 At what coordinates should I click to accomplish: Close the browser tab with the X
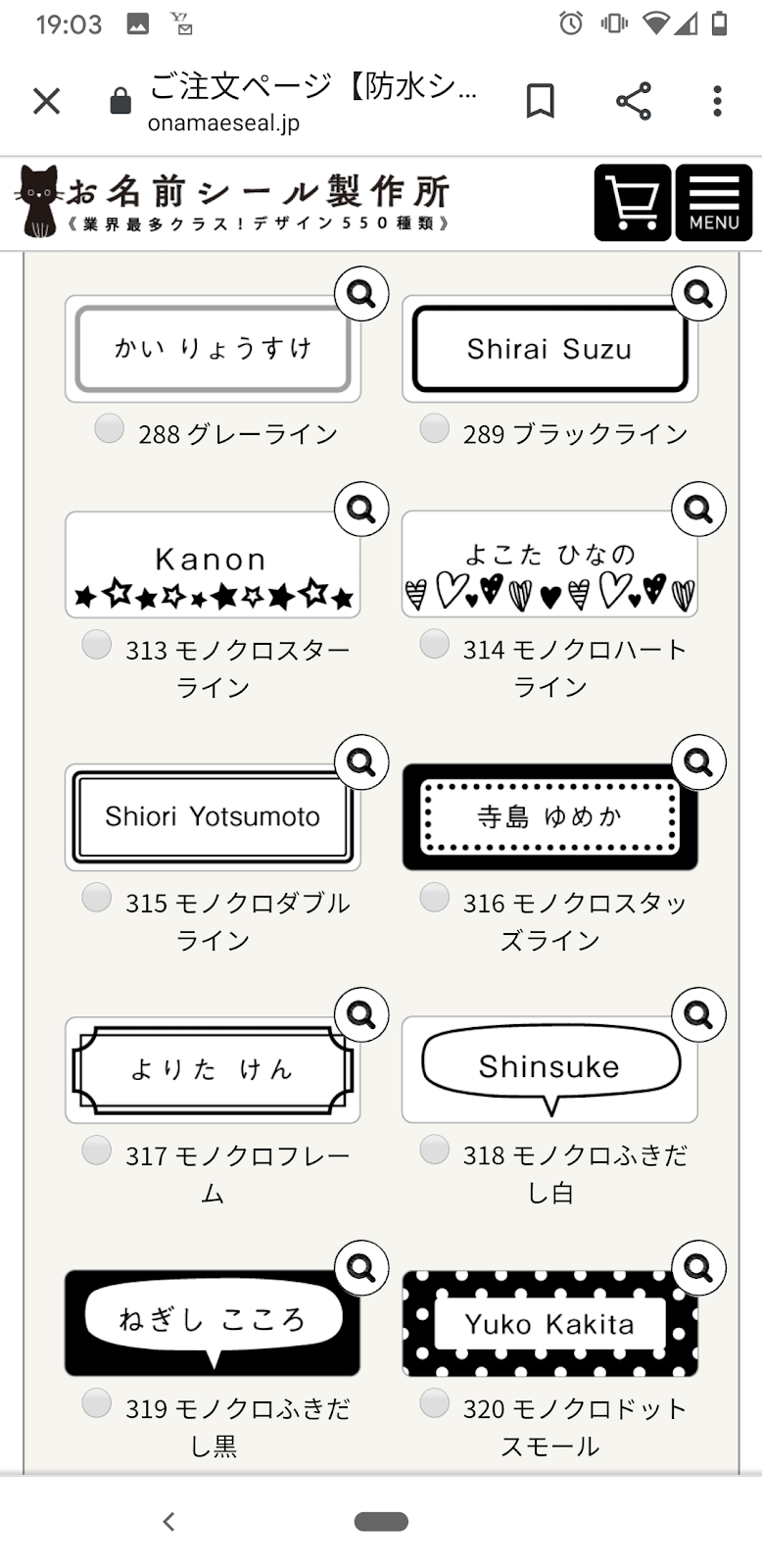click(46, 101)
